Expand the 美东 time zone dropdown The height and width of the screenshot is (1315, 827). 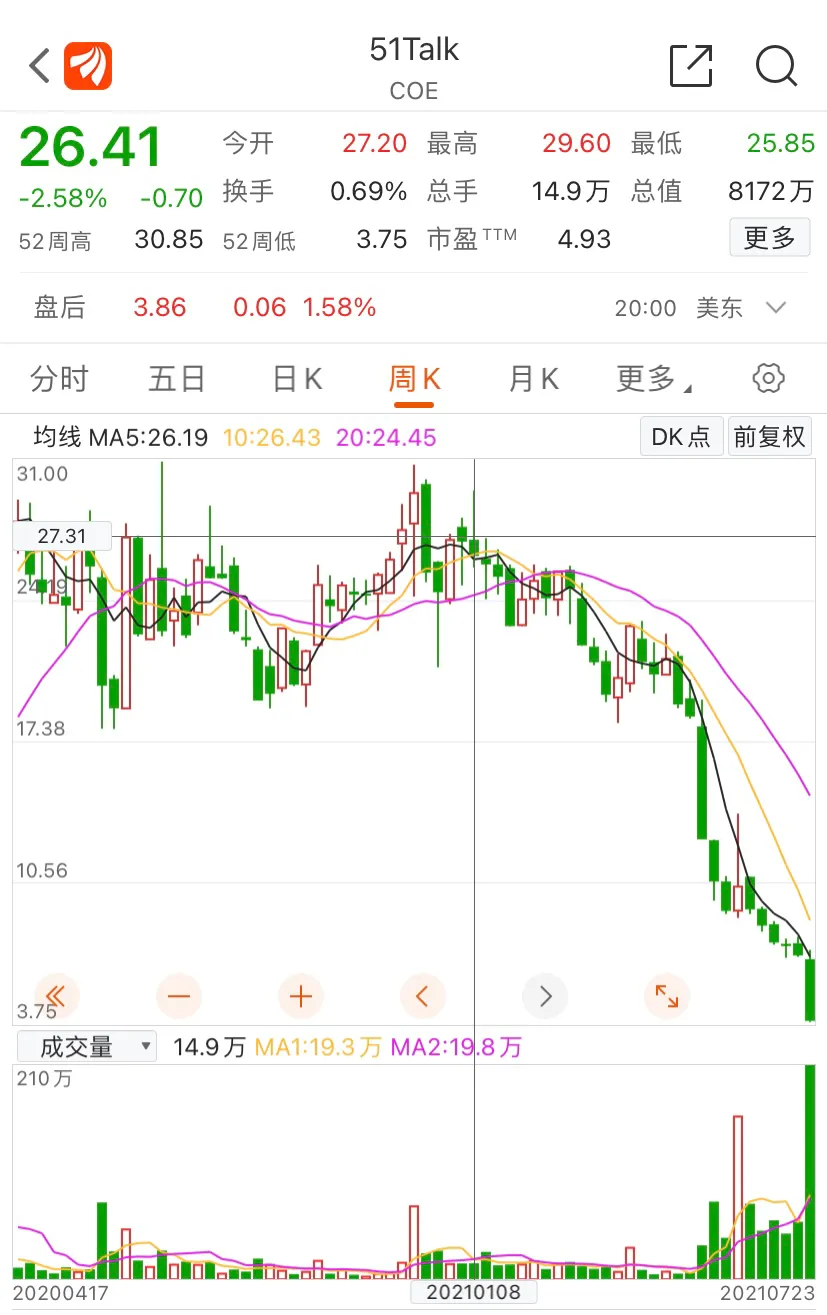click(776, 308)
